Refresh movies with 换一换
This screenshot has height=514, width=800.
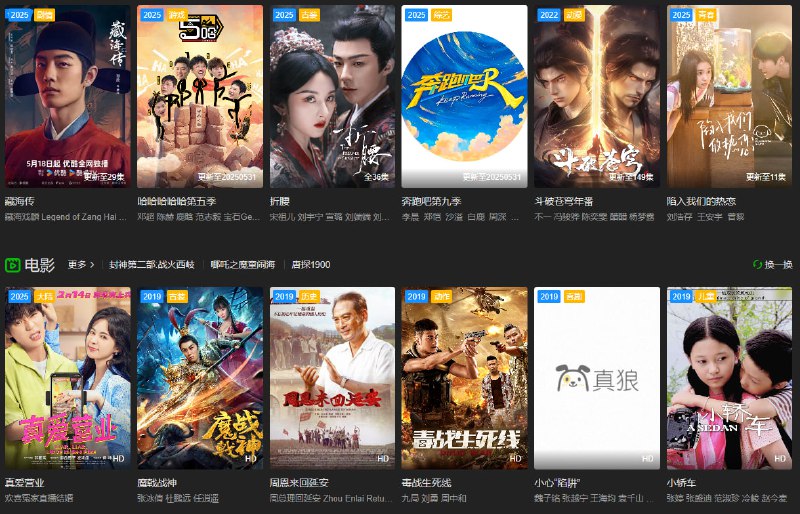point(773,265)
